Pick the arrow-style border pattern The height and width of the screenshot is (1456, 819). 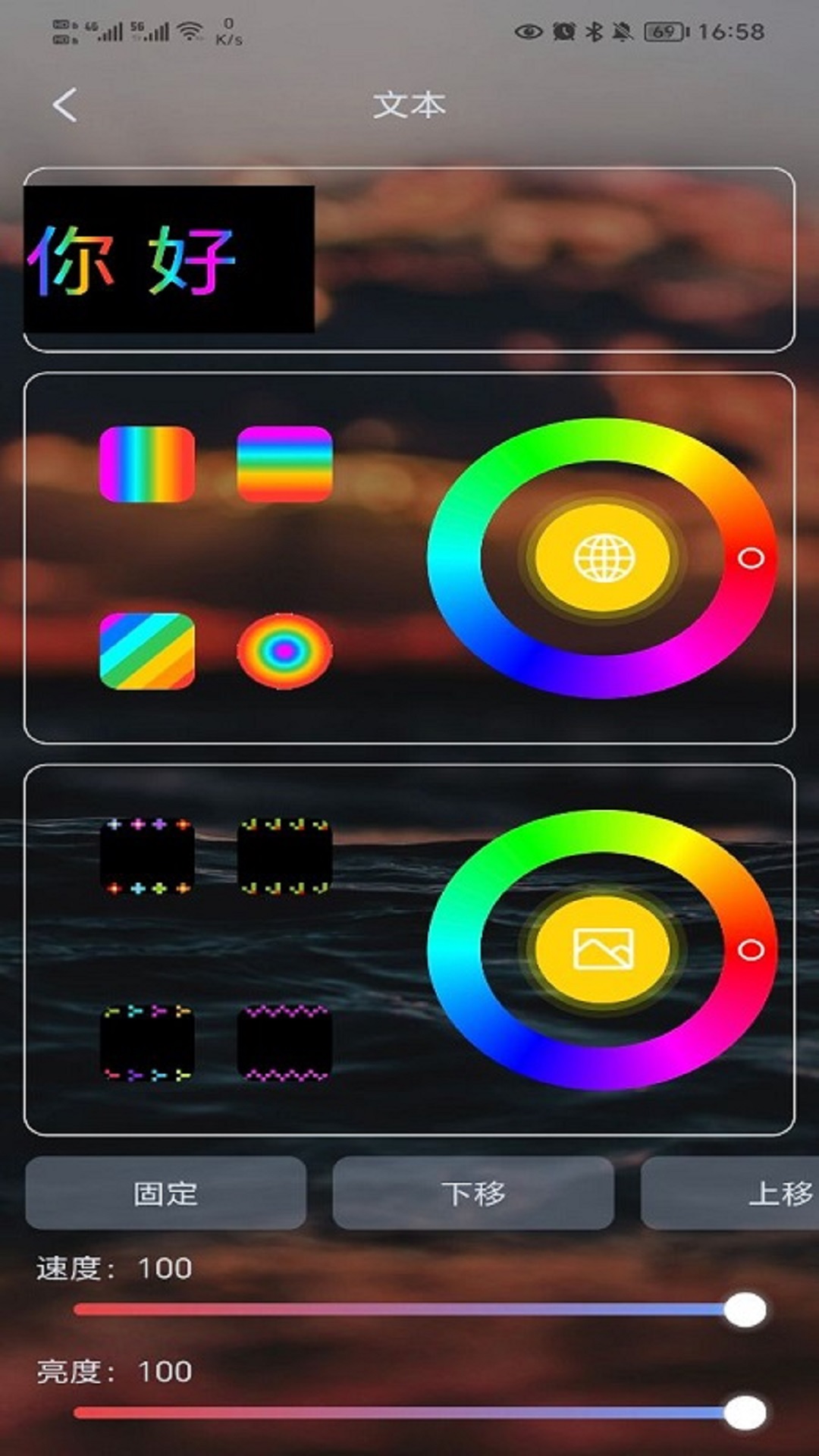(147, 1043)
